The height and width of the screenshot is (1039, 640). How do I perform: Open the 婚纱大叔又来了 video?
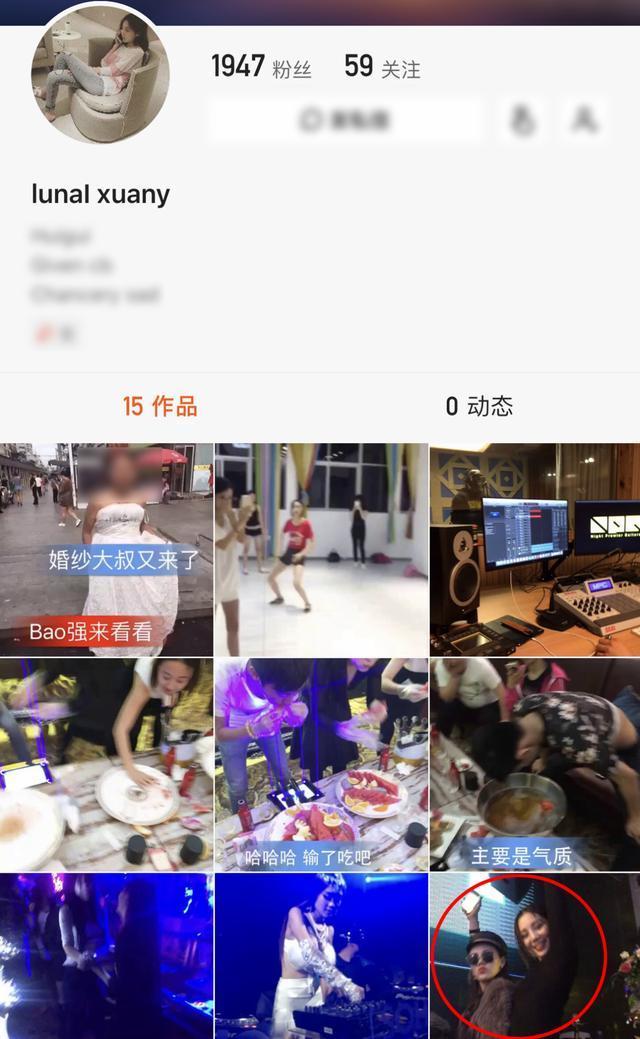(x=106, y=550)
